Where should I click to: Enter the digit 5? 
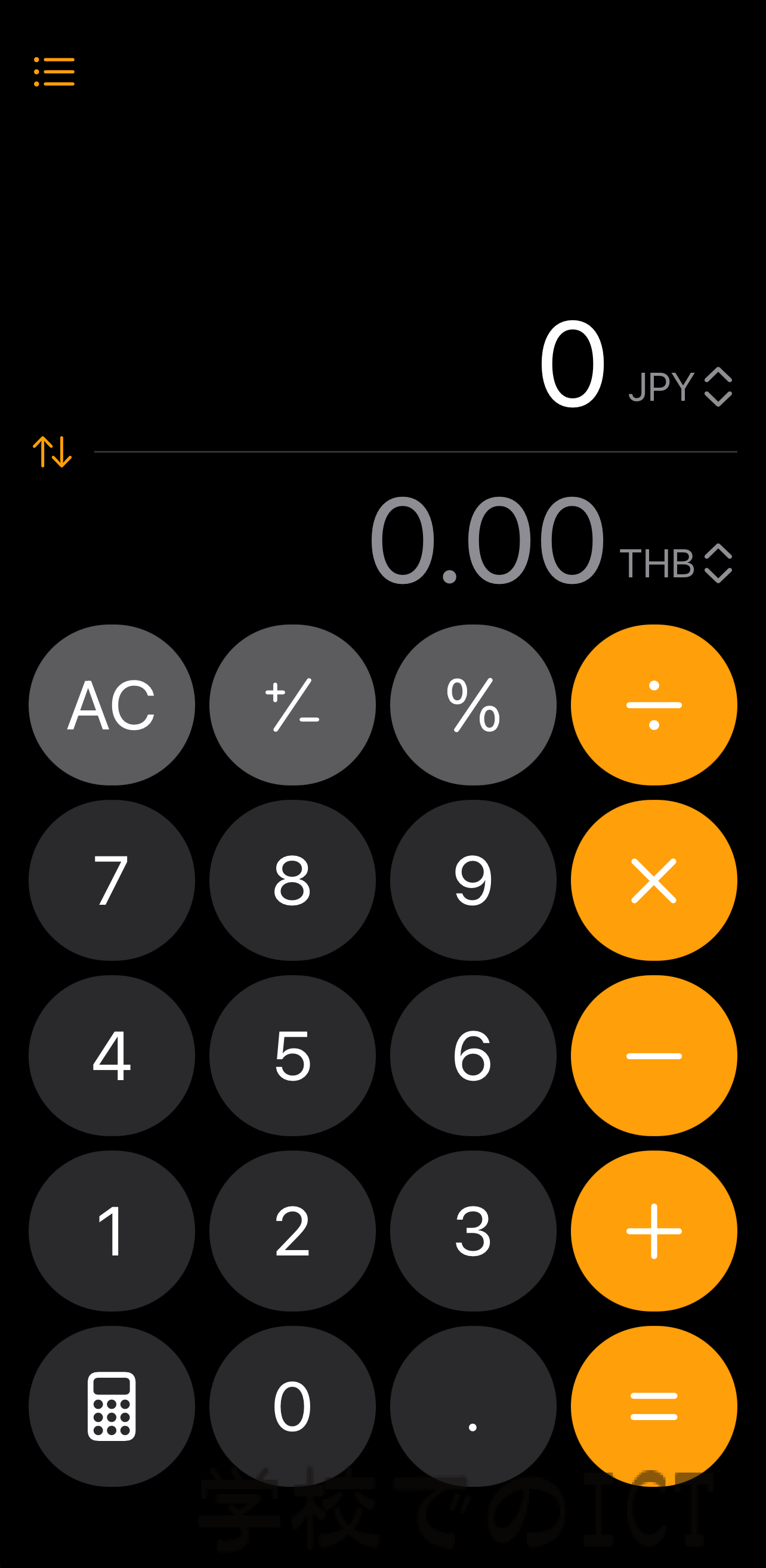(x=292, y=1056)
